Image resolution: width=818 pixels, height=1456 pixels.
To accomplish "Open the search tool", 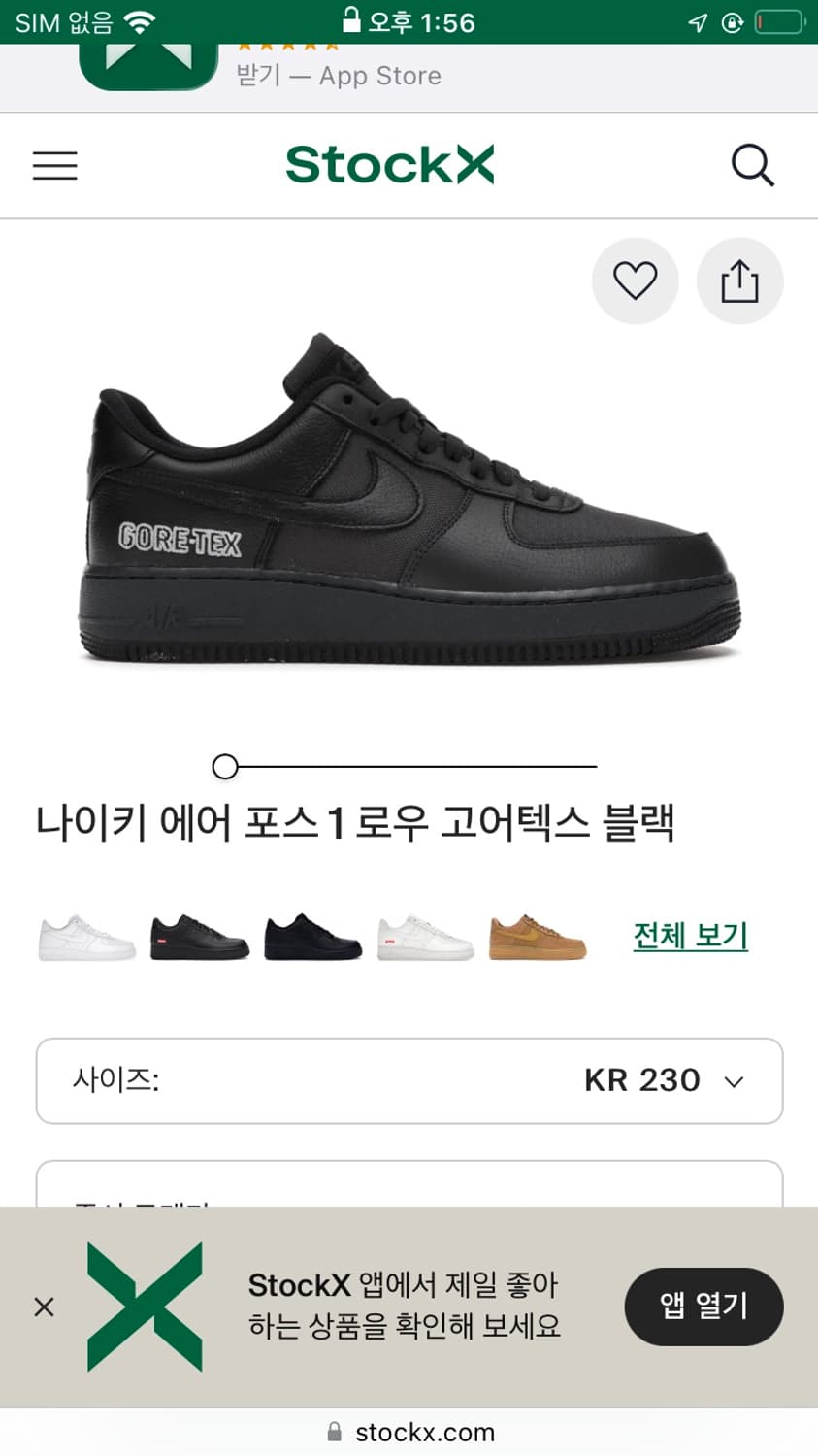I will [753, 165].
